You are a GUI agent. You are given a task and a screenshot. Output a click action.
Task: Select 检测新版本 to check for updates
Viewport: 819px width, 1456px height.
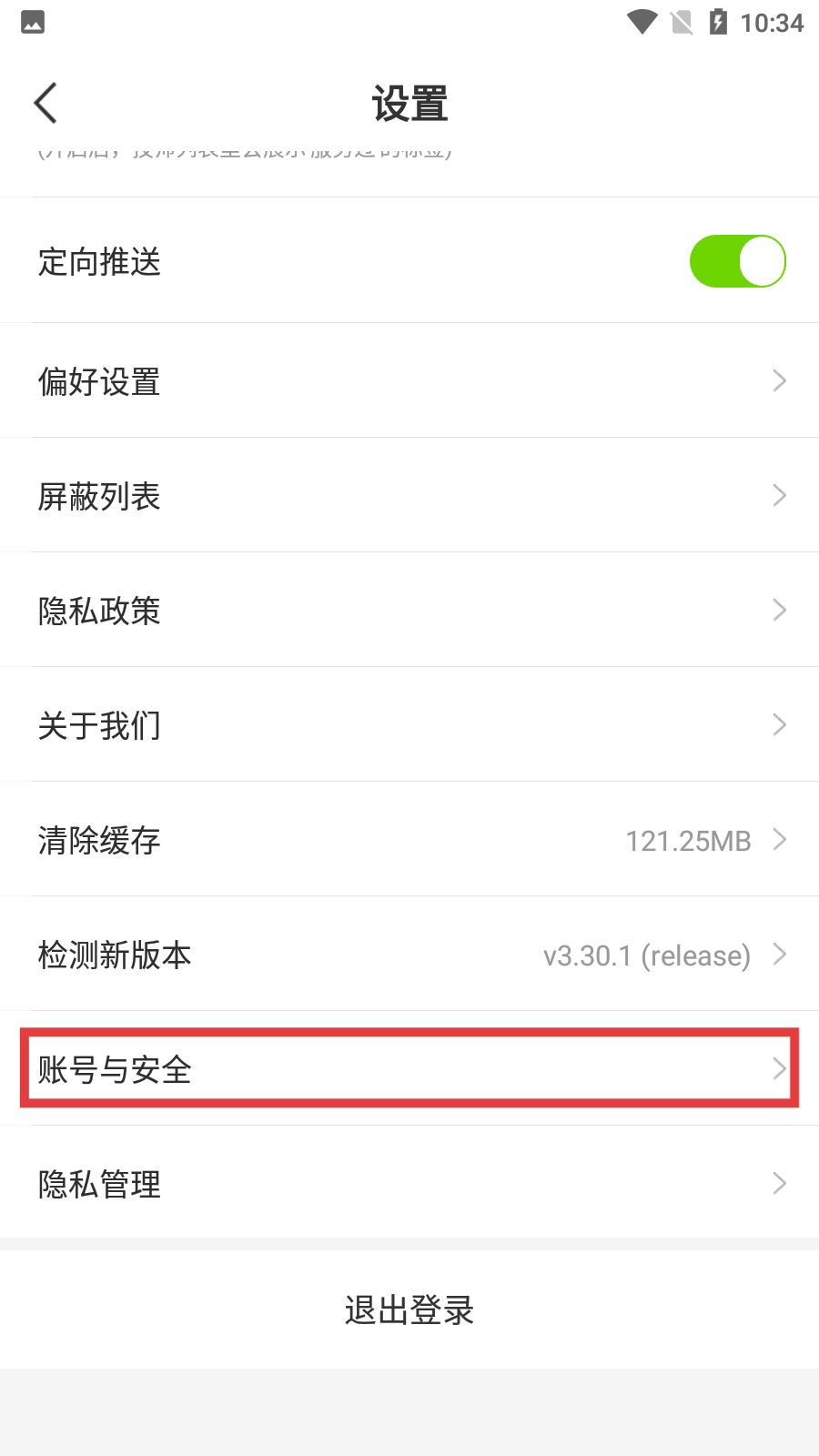pos(409,955)
